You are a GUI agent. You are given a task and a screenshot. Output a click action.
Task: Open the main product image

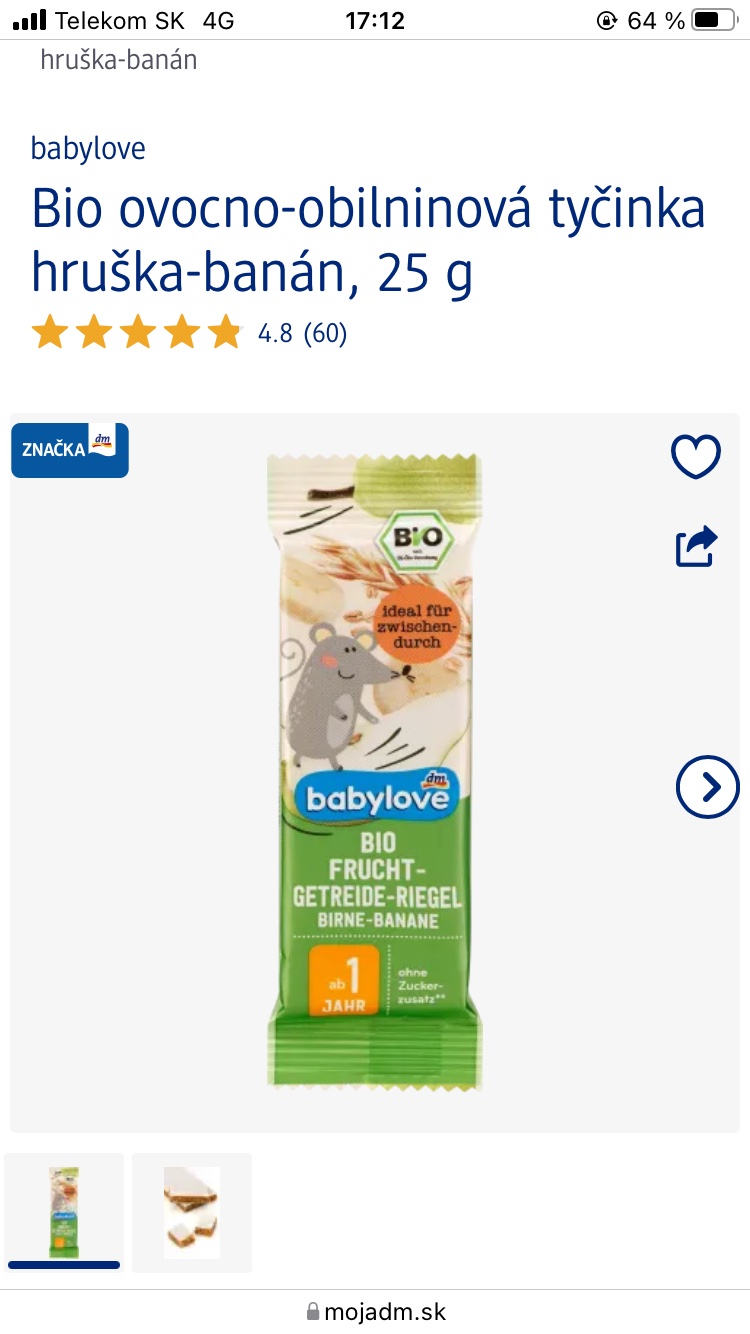(x=374, y=770)
